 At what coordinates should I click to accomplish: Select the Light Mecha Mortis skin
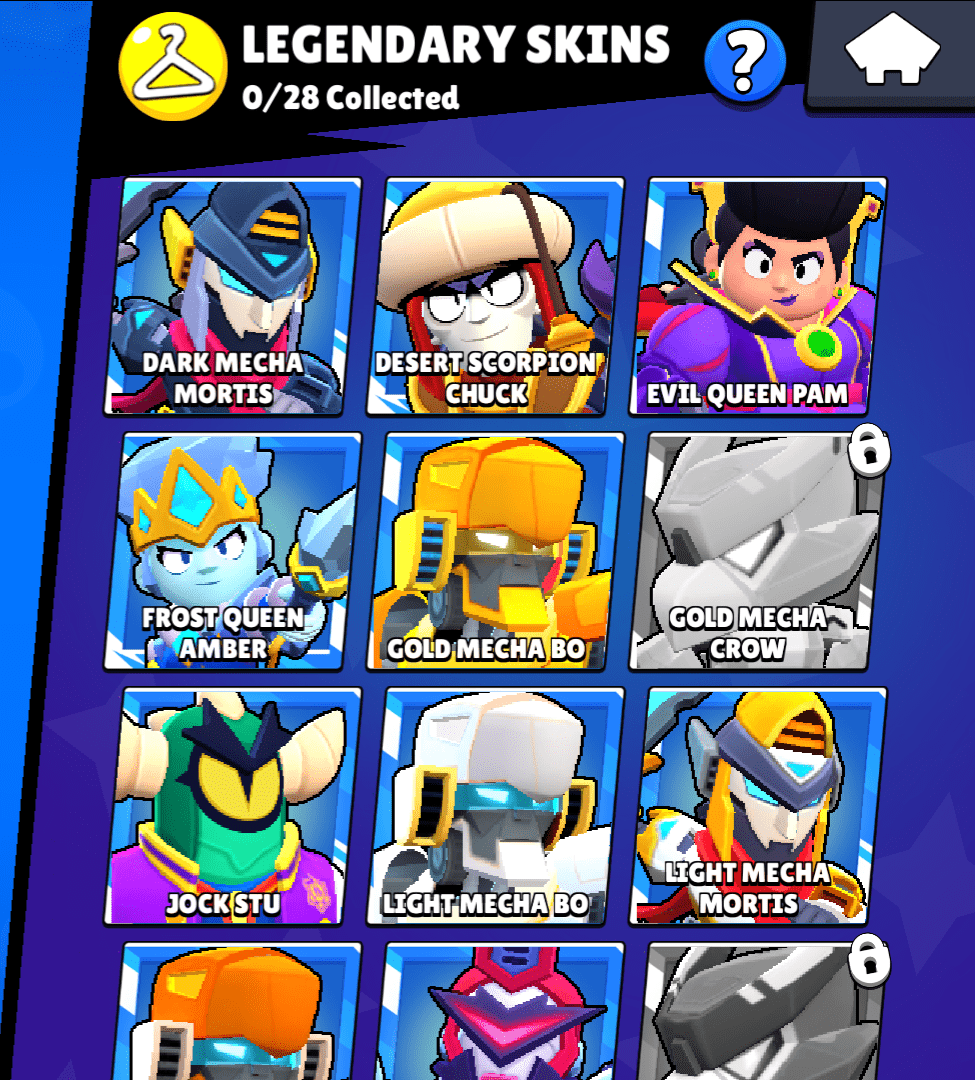[x=758, y=805]
